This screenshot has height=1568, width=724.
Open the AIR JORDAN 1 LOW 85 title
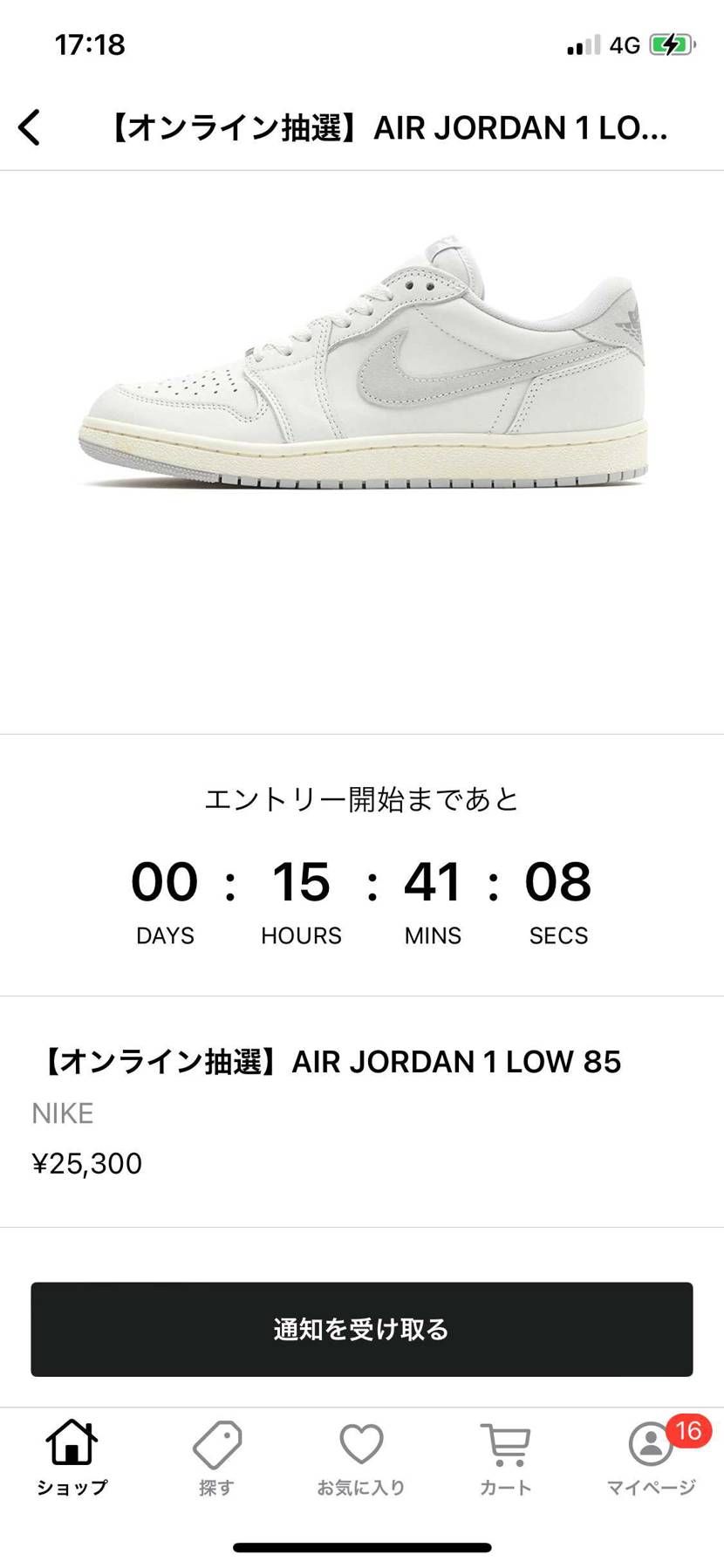click(x=332, y=1062)
